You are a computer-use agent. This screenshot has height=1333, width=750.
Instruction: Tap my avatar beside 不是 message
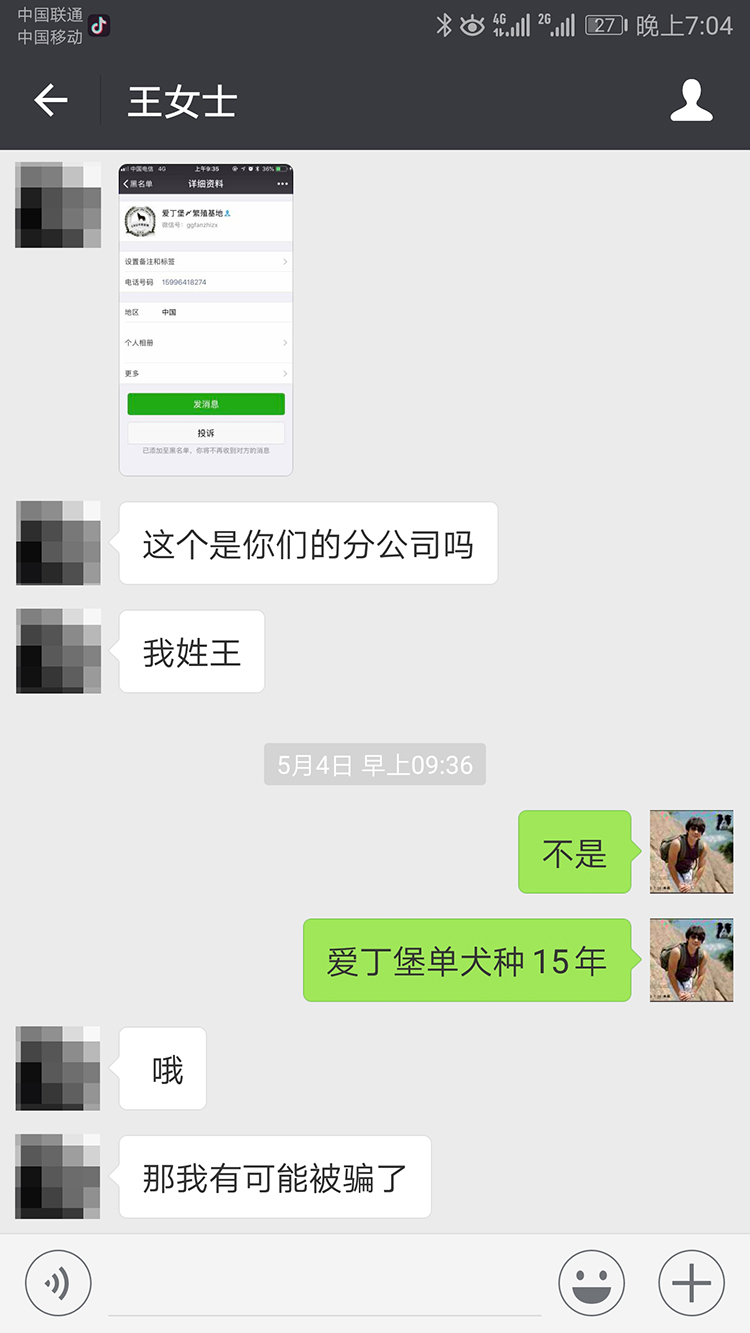(691, 852)
